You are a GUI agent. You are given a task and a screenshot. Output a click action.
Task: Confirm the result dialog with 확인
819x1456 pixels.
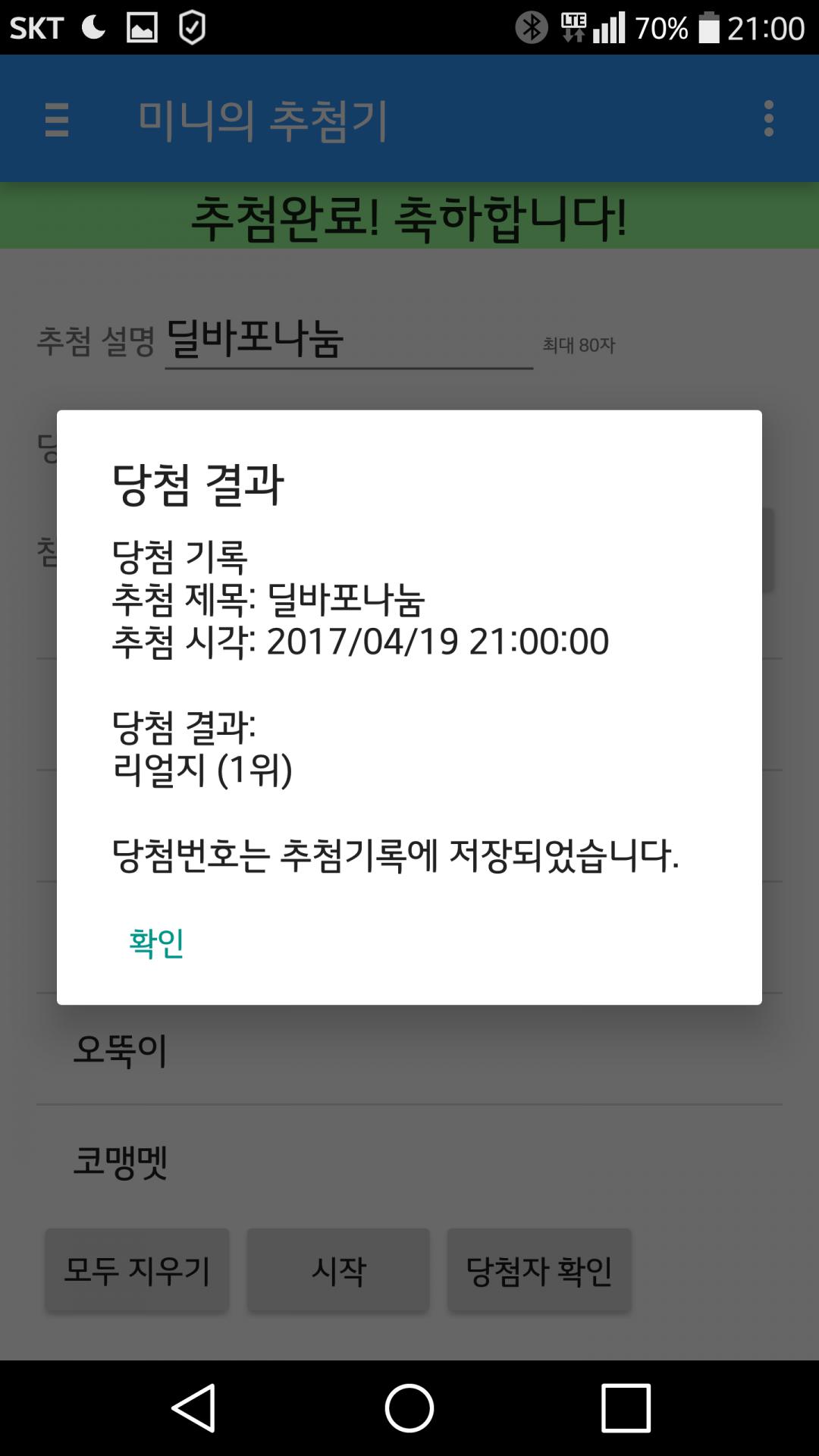156,943
